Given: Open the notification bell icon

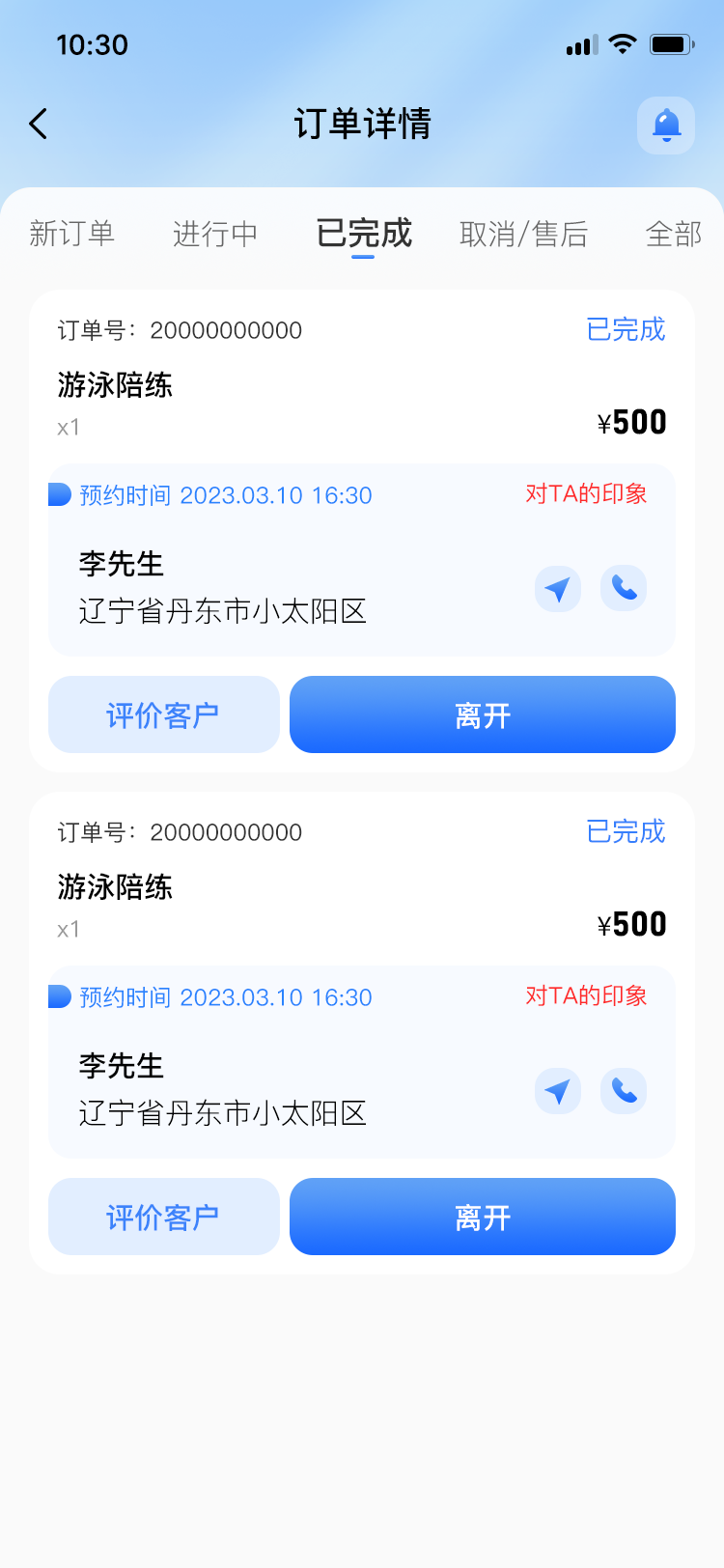Looking at the screenshot, I should [x=667, y=126].
